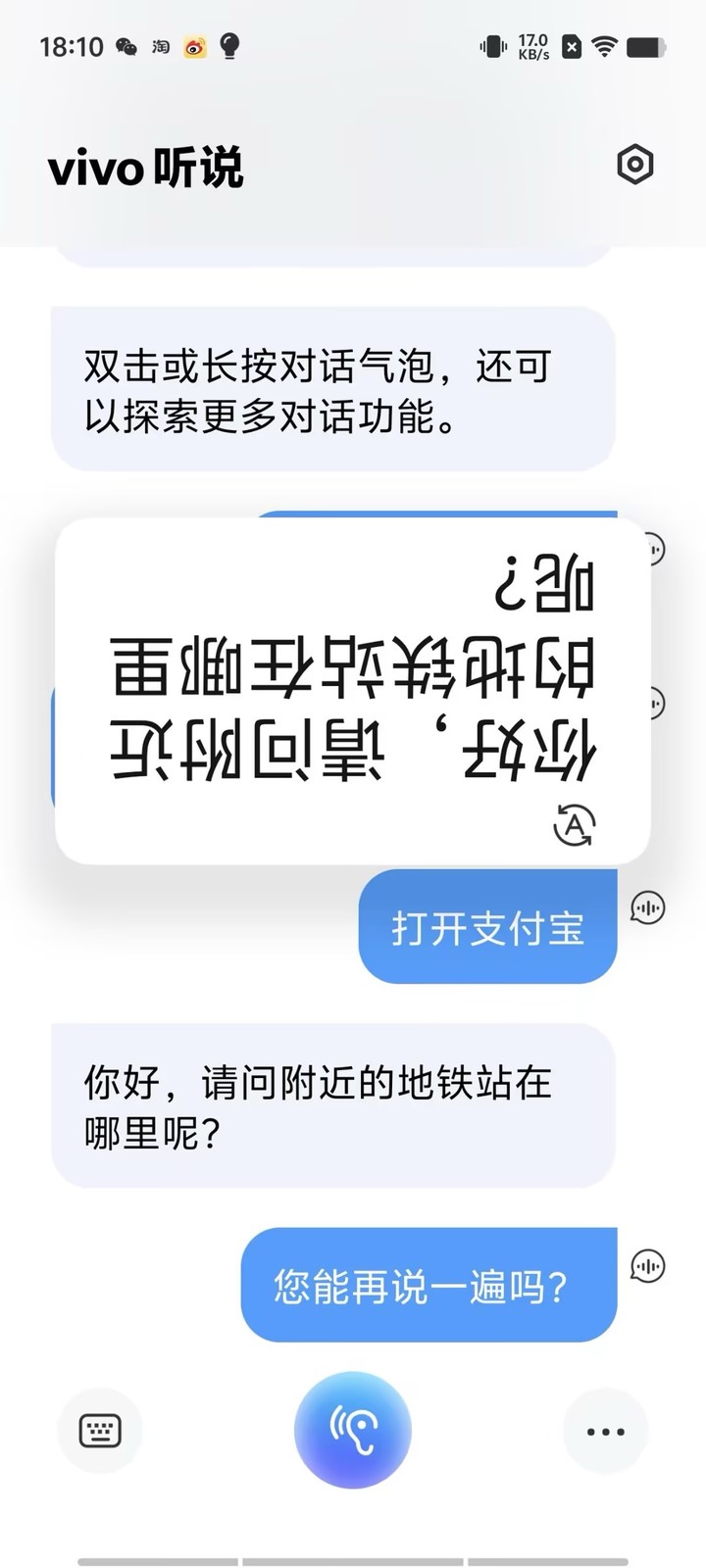Screen dimensions: 706x1568
Task: Open the more options menu
Action: [x=605, y=1431]
